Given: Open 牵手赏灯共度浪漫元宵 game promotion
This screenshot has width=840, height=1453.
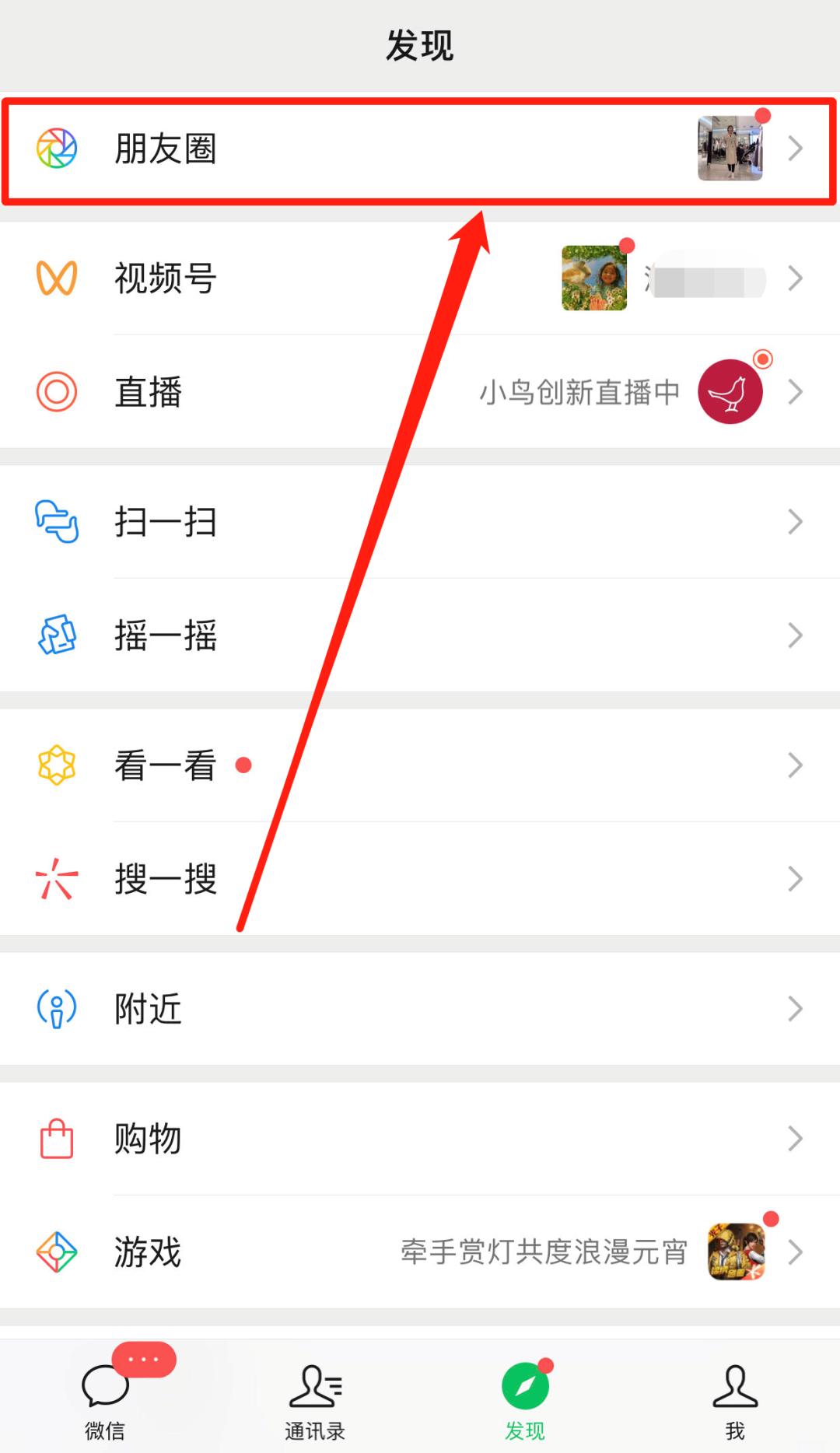Looking at the screenshot, I should [546, 1252].
